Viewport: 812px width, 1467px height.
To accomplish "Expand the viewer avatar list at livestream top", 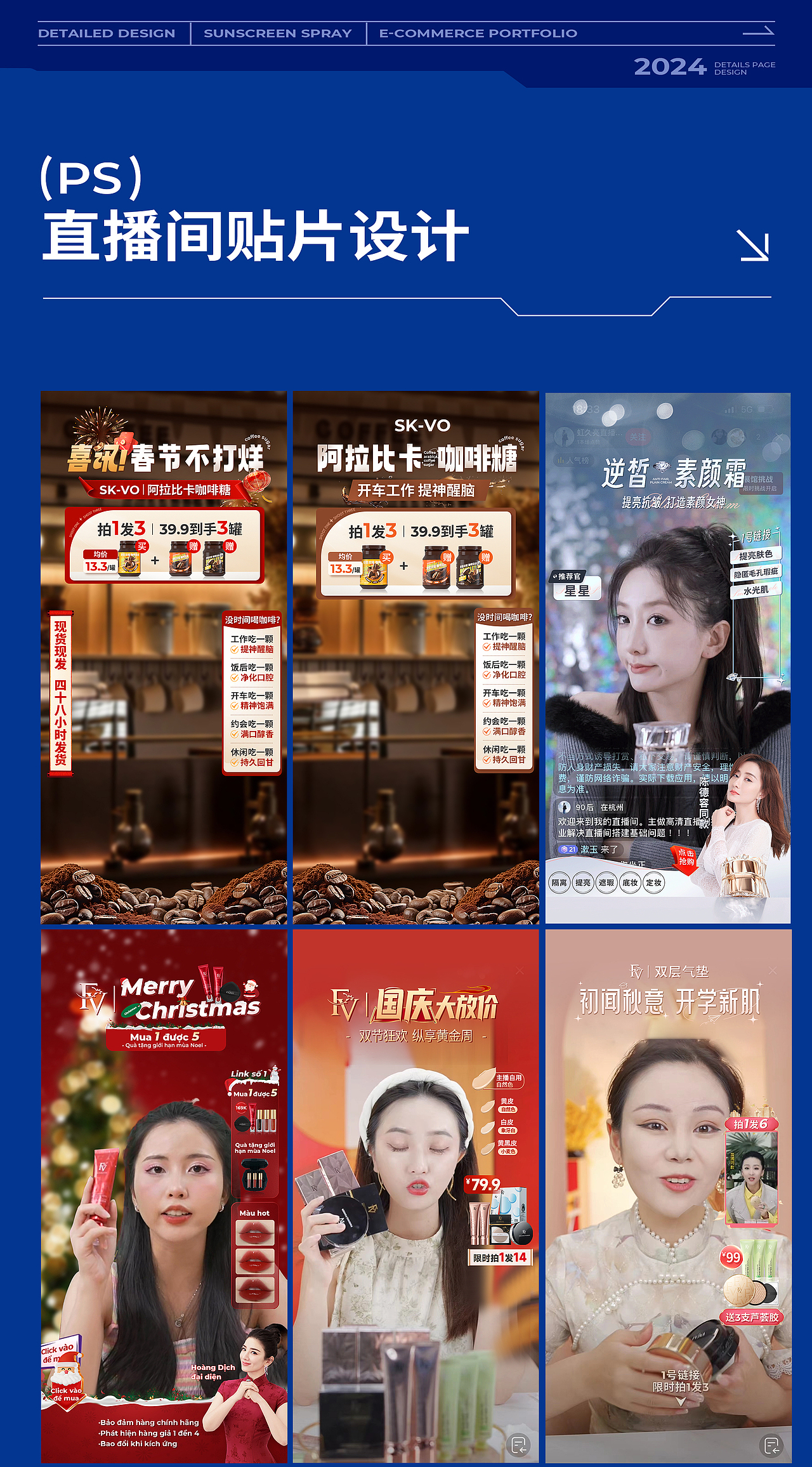I will pos(728,436).
